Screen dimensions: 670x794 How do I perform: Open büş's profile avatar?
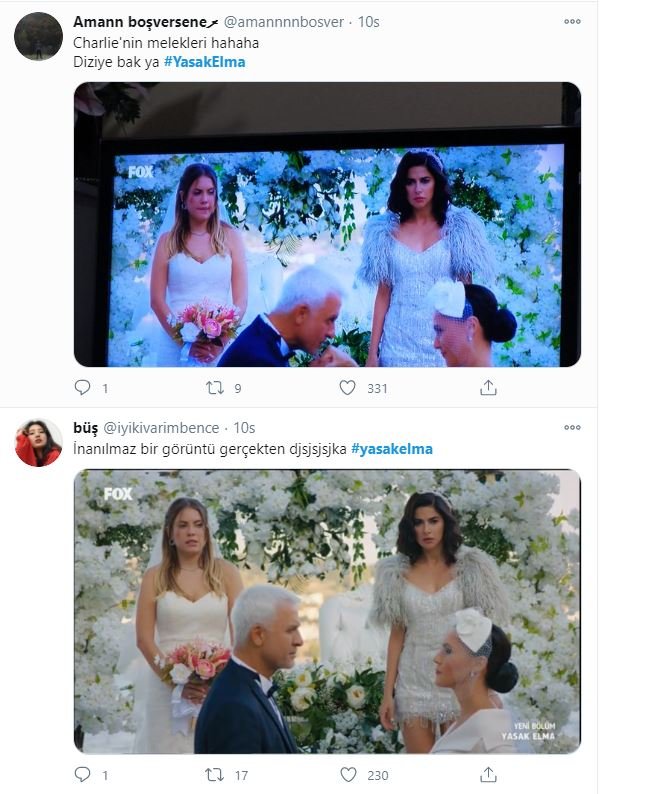38,442
